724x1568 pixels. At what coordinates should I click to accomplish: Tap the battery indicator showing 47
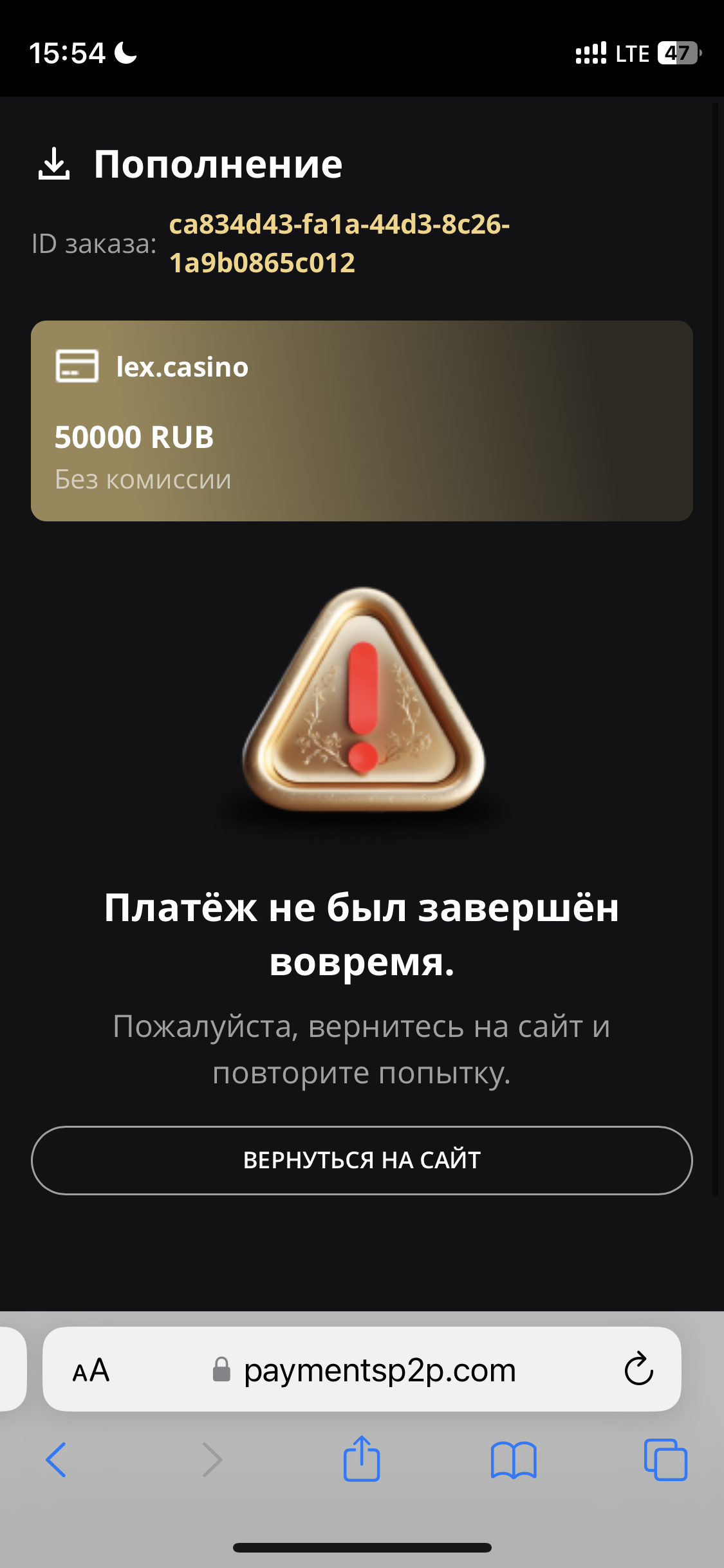677,53
